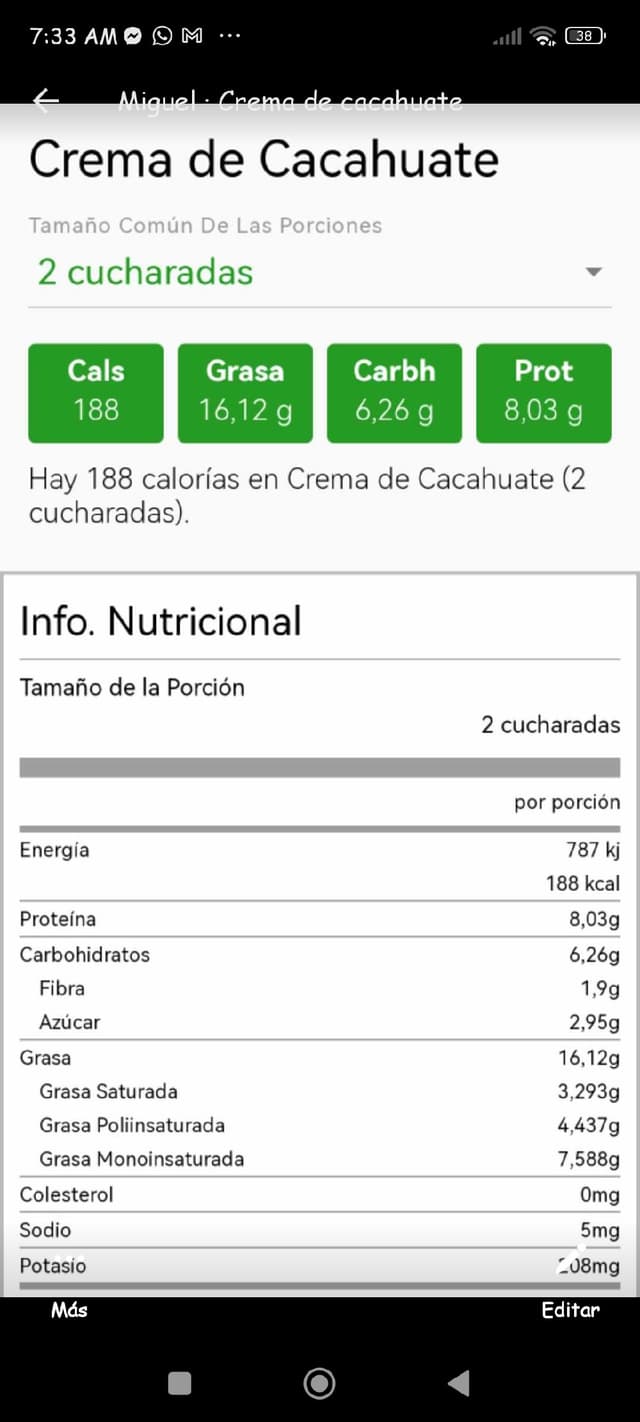Open recent apps with the square button
This screenshot has width=640, height=1422.
click(180, 1383)
